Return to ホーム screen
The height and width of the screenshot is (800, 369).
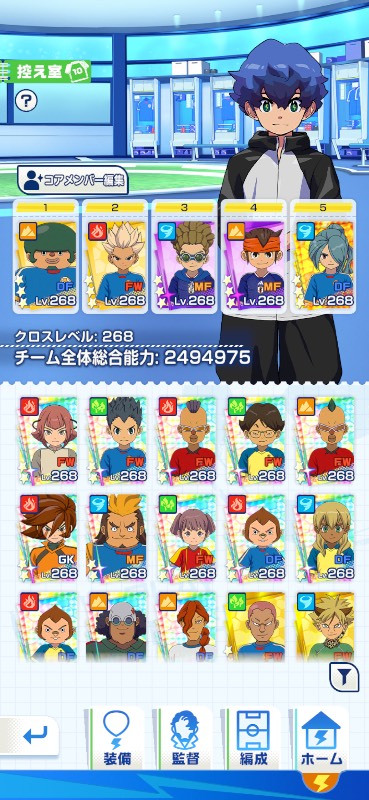(322, 738)
